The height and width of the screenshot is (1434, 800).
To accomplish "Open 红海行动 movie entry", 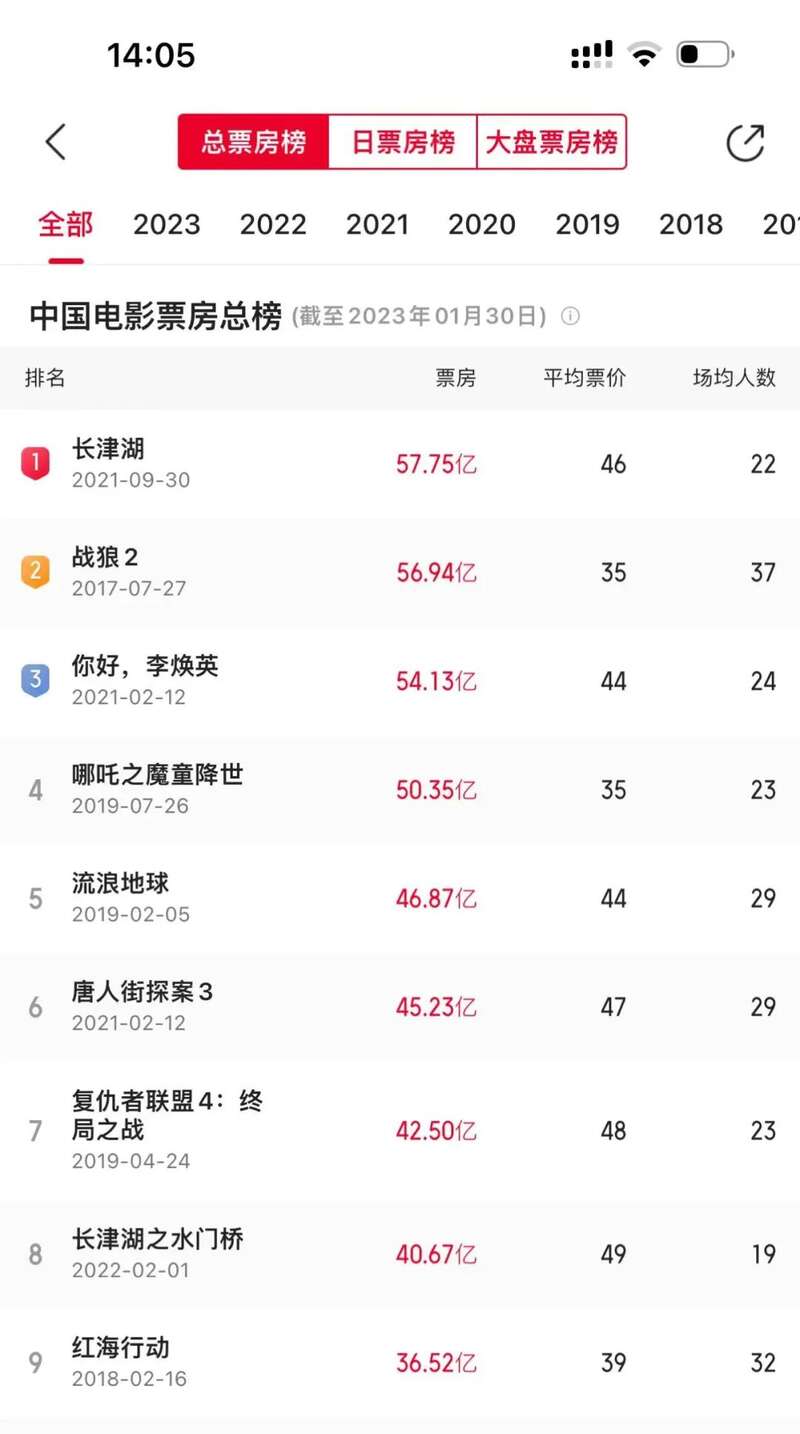I will (400, 1363).
